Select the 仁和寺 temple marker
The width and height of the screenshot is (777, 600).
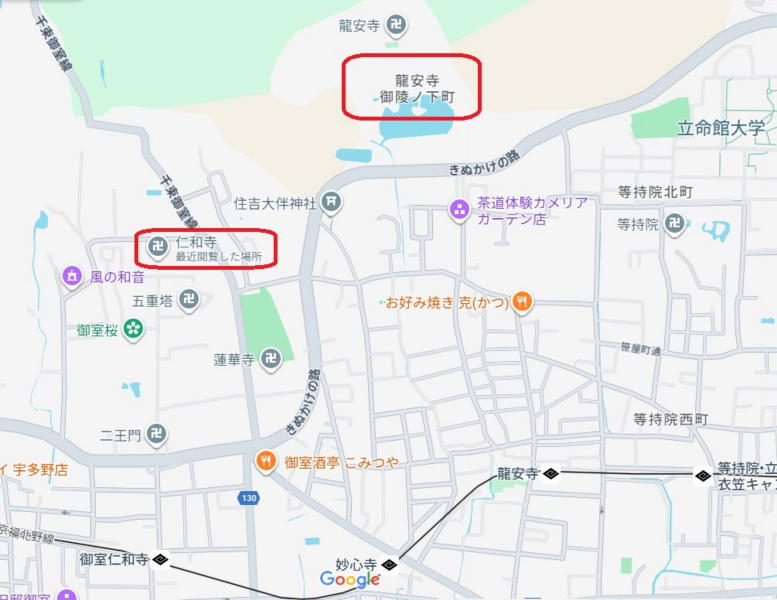point(157,244)
